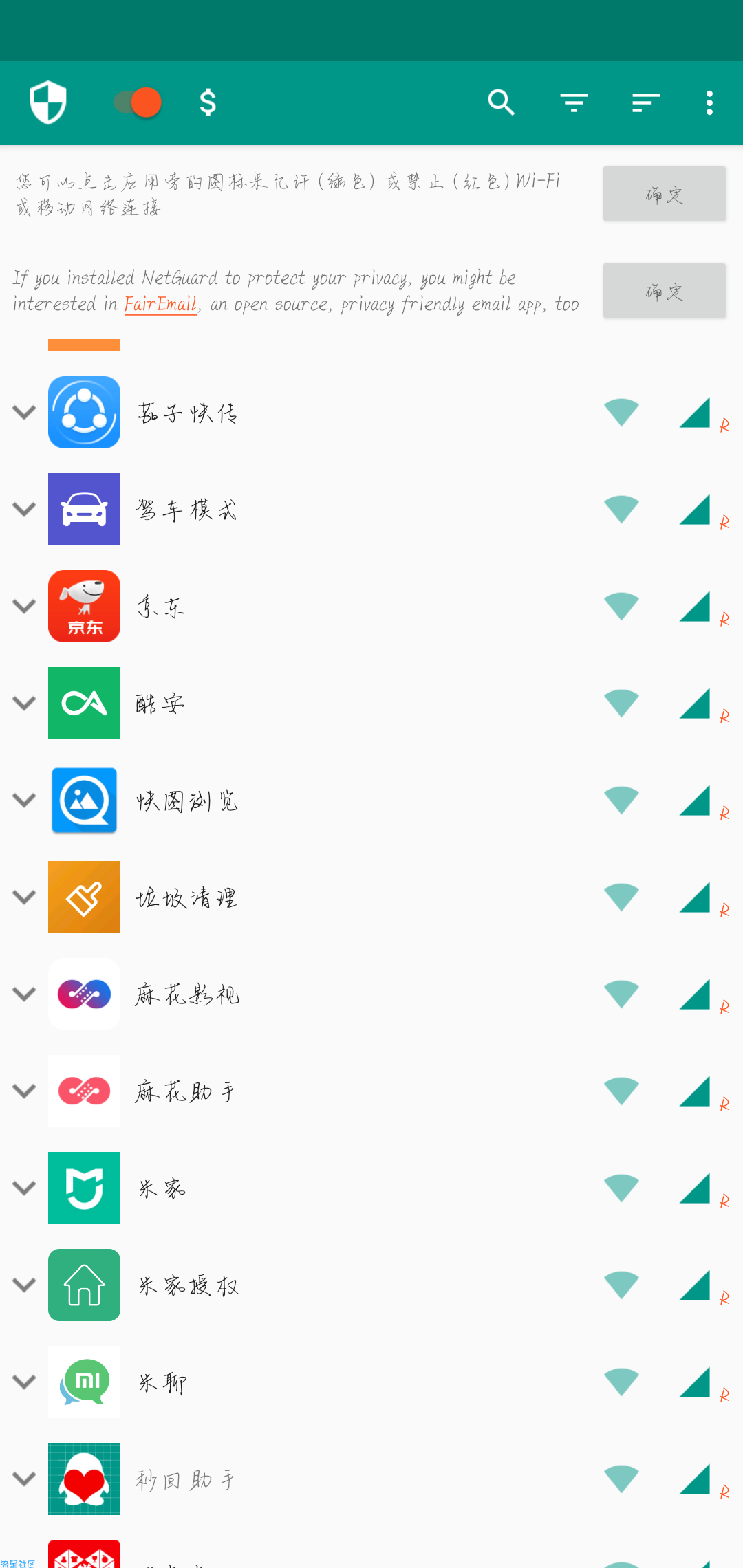The height and width of the screenshot is (1568, 743).
Task: Follow the FairEmail link
Action: [161, 304]
